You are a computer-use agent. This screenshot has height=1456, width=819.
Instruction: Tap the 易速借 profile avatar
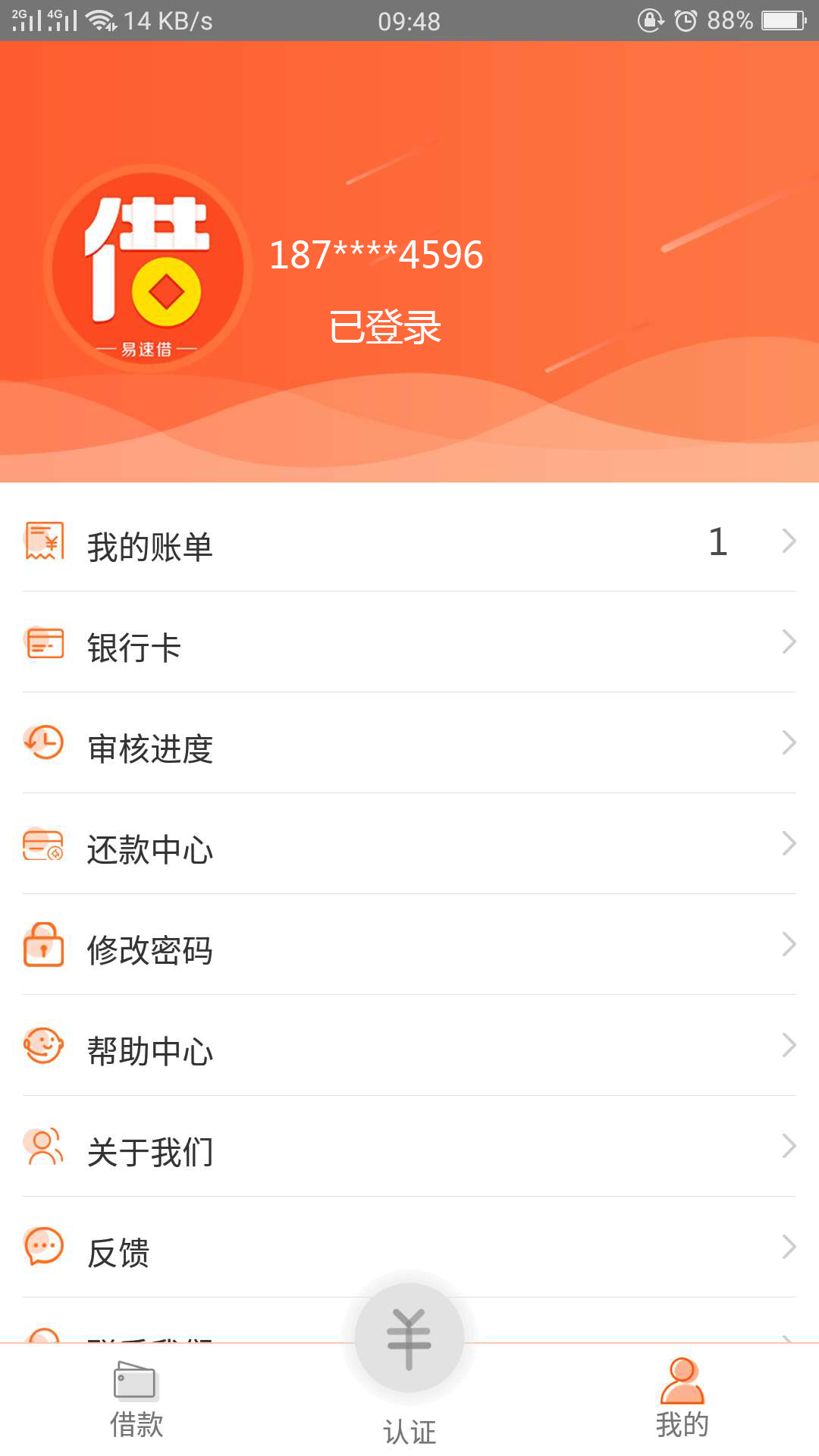tap(147, 268)
